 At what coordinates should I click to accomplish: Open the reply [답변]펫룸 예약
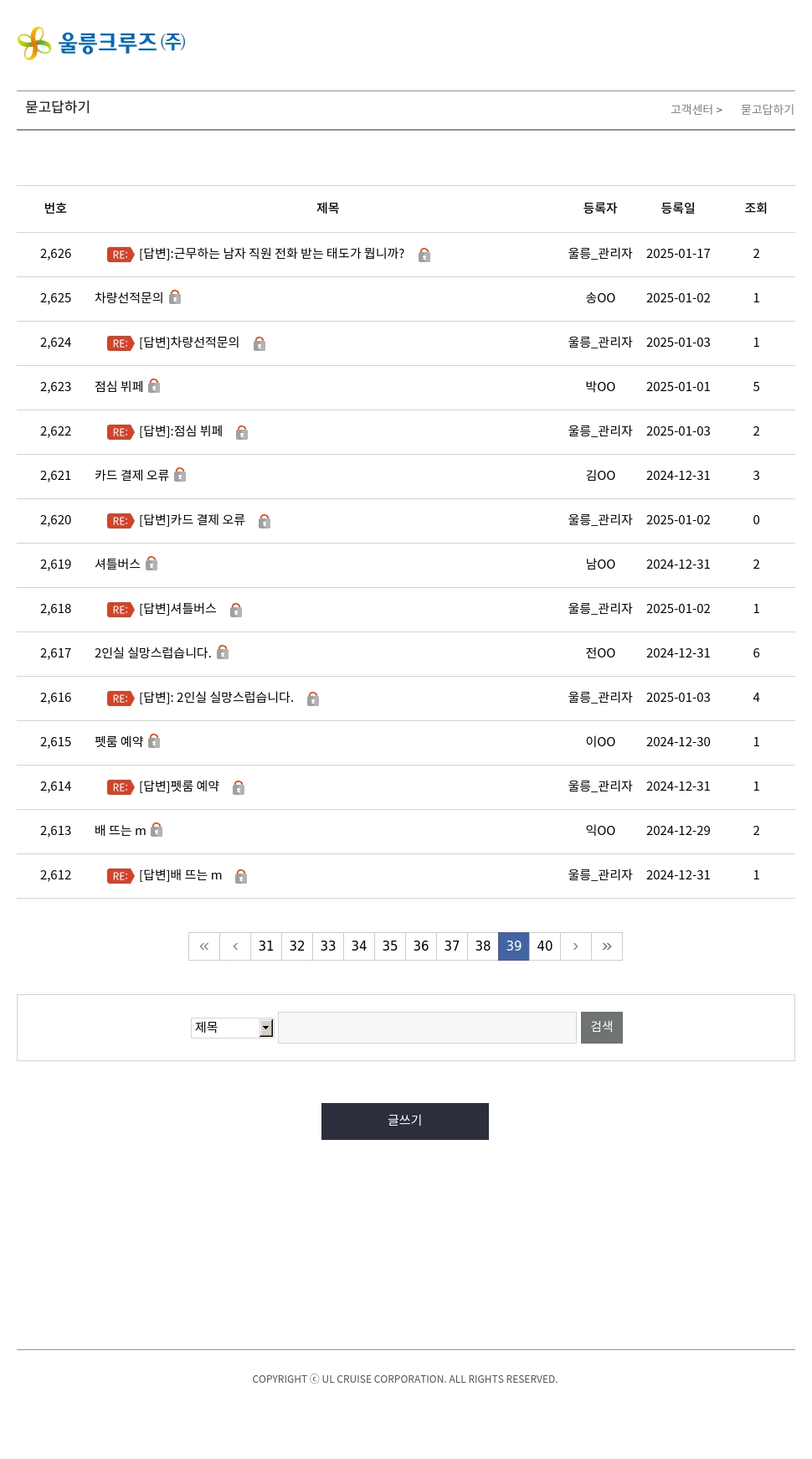[x=179, y=786]
